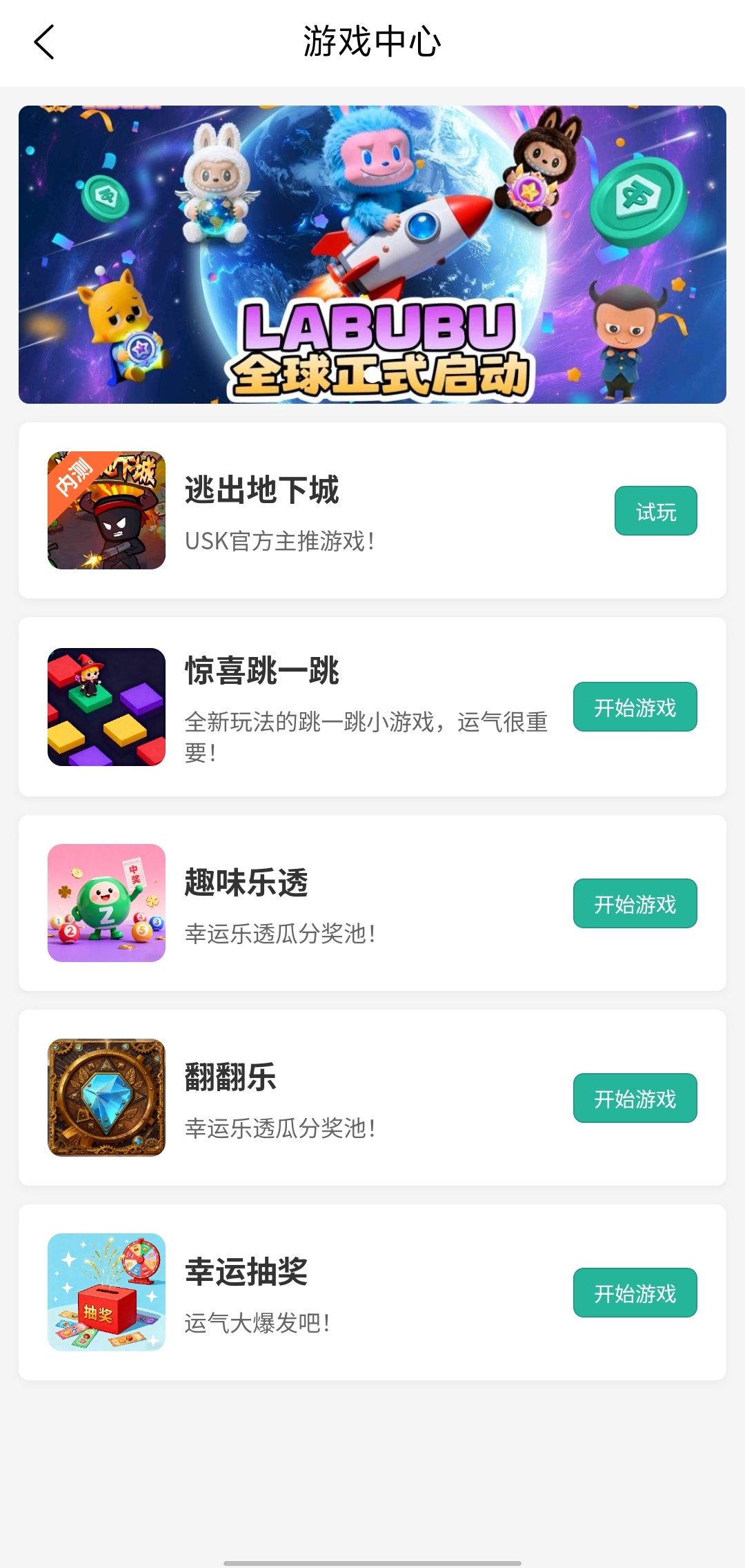Tap 试玩 for 逃出地下城
Viewport: 745px width, 1568px height.
pyautogui.click(x=655, y=511)
